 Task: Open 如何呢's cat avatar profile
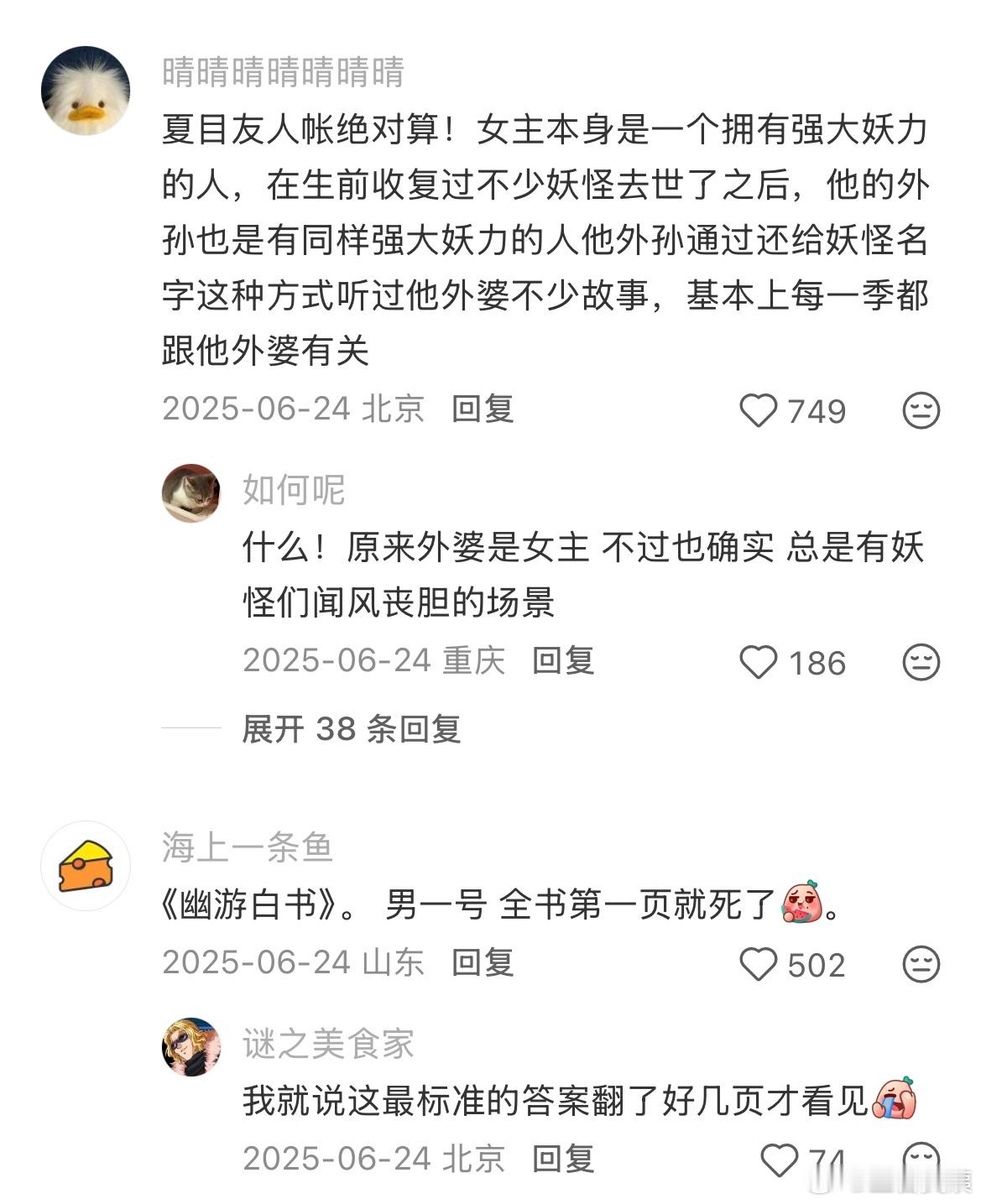[x=190, y=493]
